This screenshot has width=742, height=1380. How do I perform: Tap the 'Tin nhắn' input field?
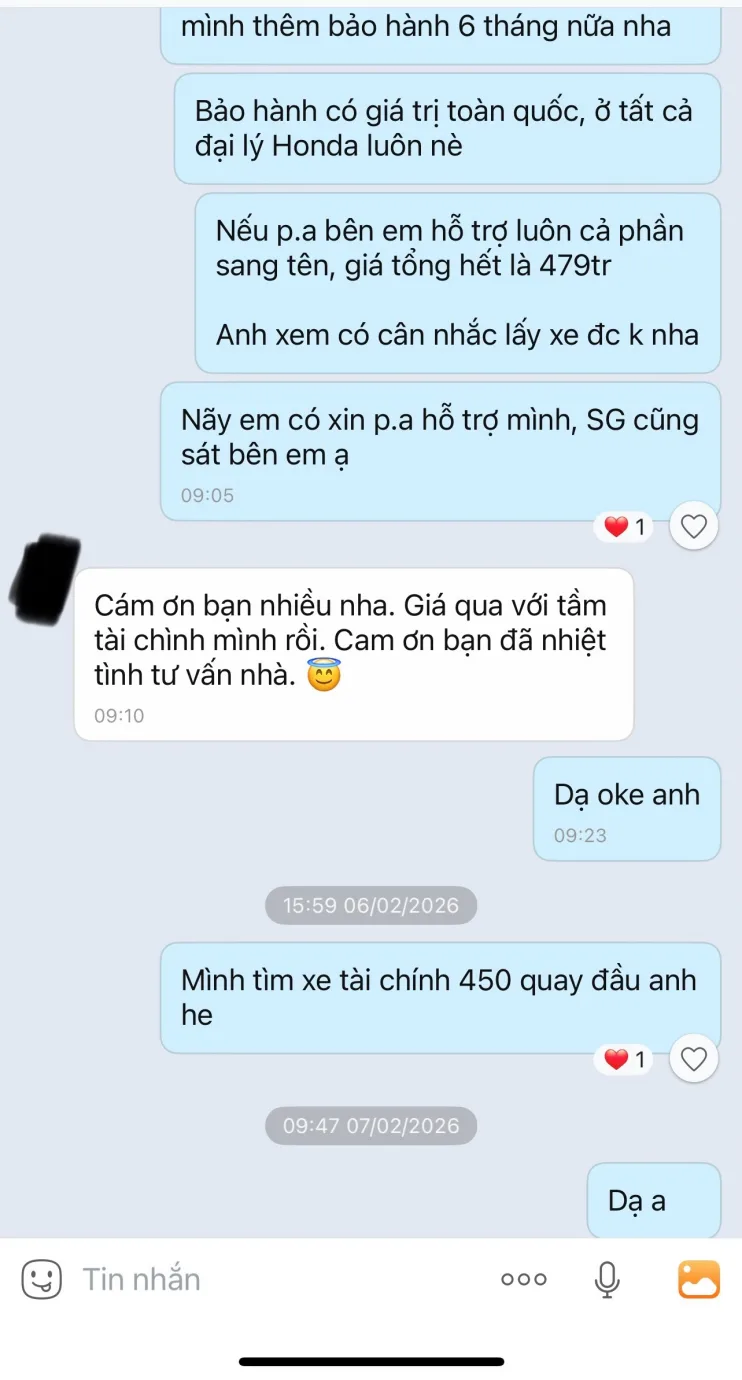pos(200,1278)
